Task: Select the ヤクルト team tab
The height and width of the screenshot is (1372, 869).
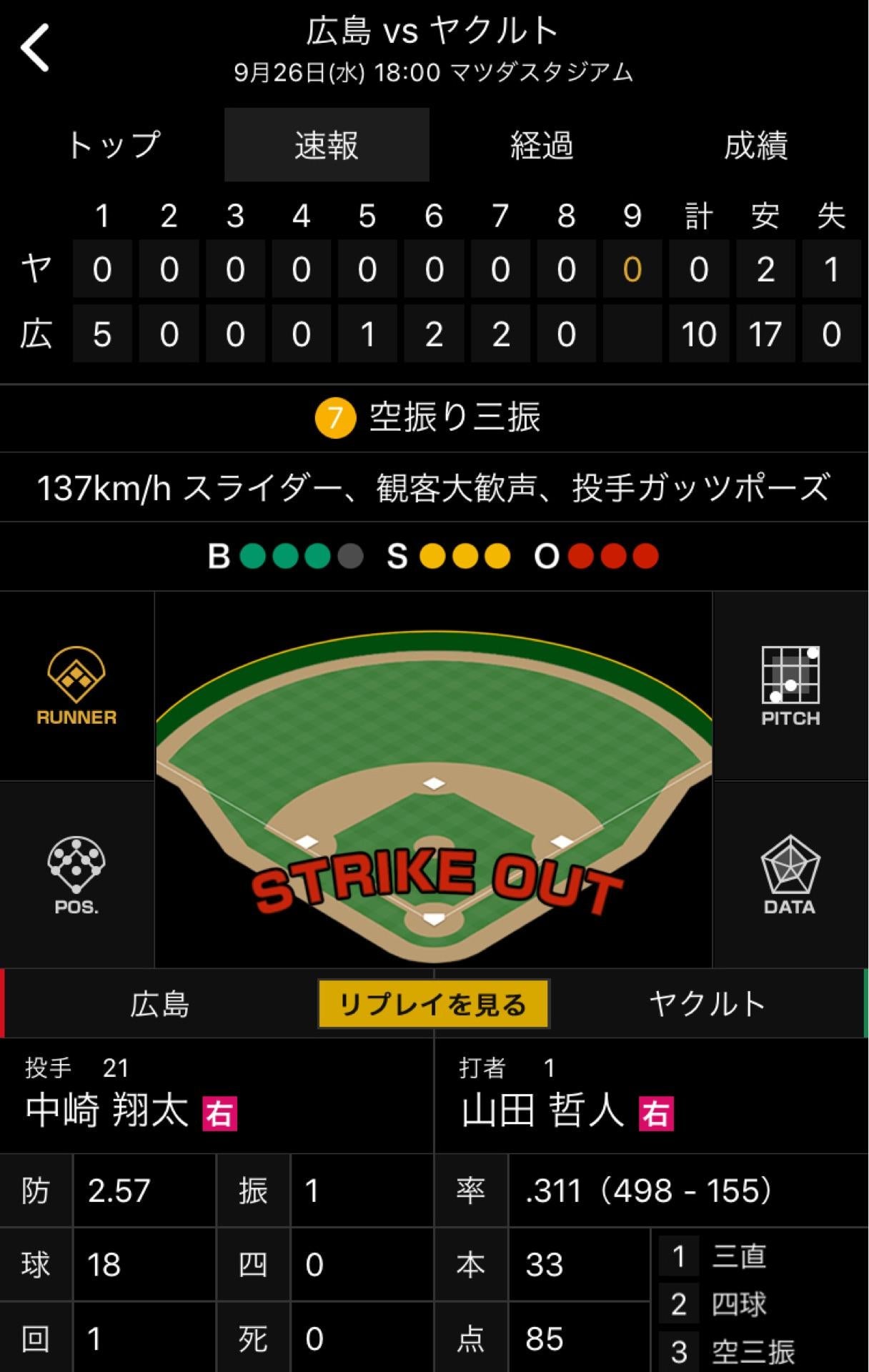Action: (x=707, y=1004)
